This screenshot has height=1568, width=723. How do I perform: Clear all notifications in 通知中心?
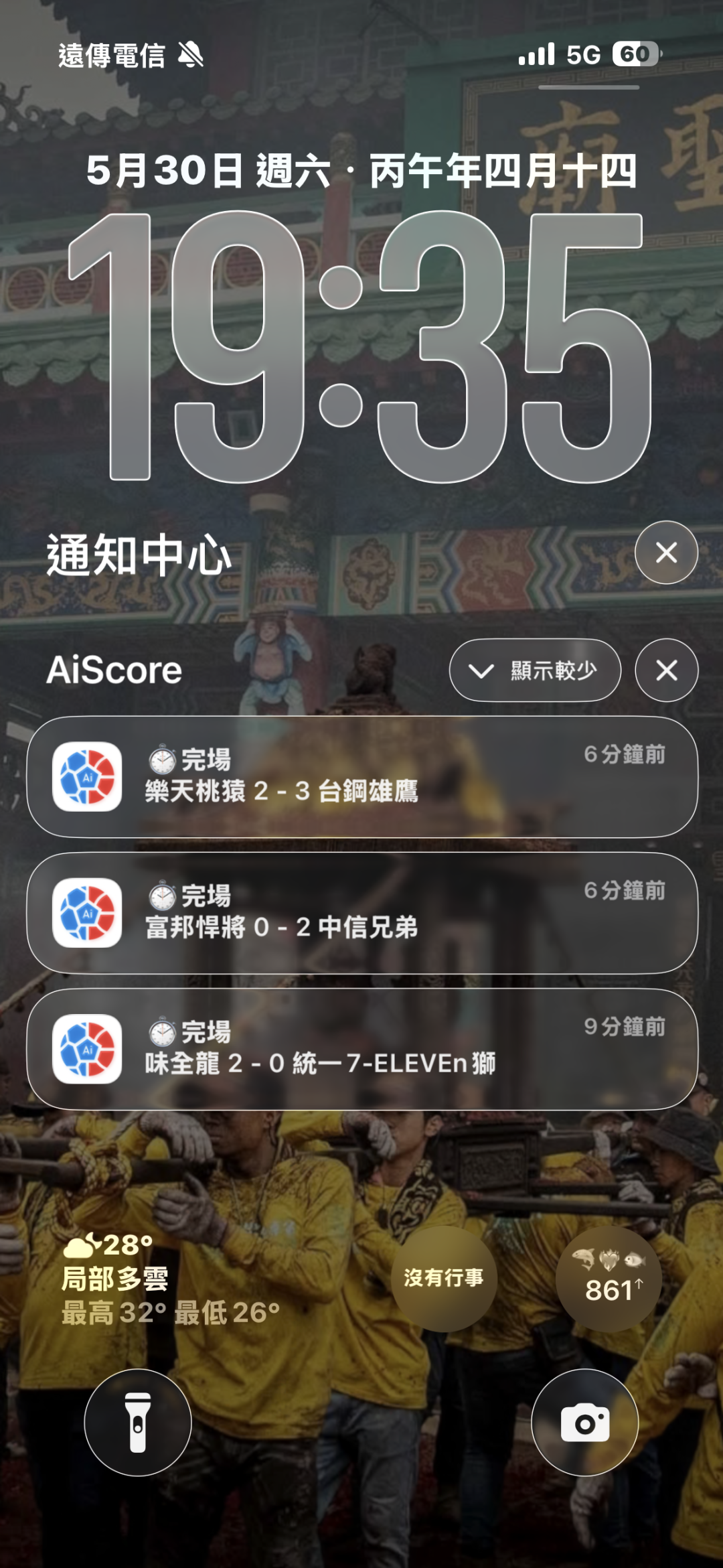tap(666, 553)
